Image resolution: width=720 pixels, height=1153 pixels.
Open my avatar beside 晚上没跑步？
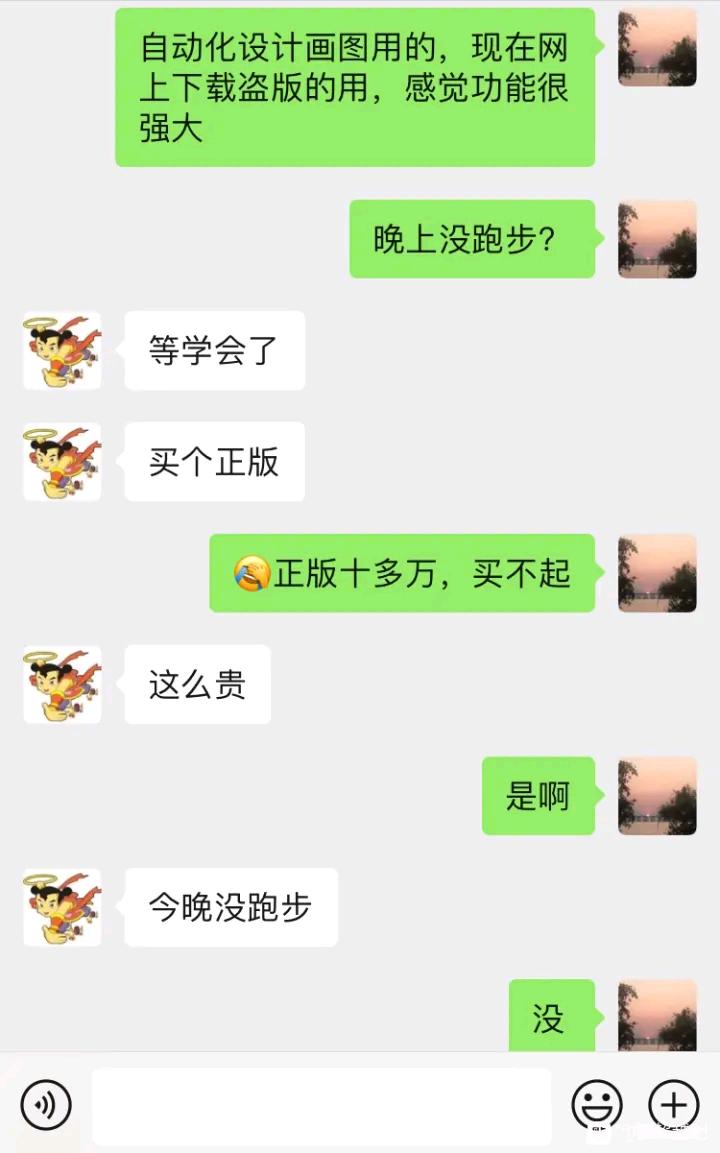(x=657, y=239)
